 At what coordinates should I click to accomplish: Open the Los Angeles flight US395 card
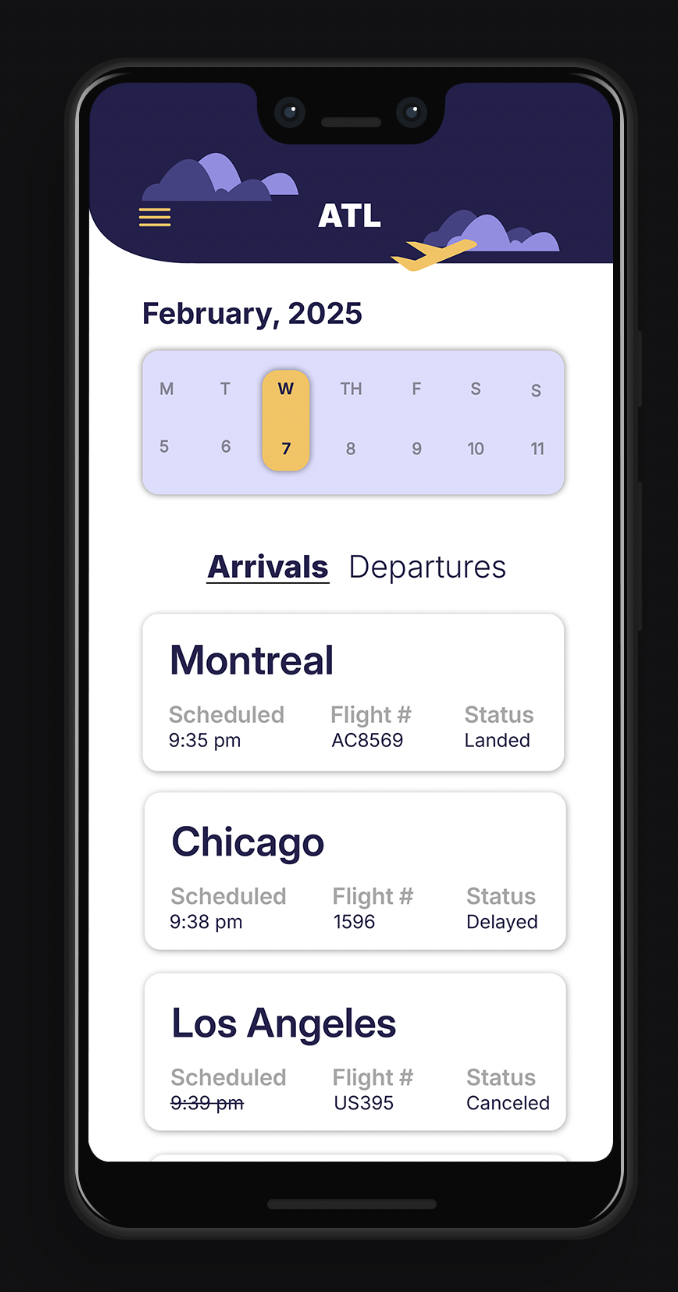(355, 1052)
